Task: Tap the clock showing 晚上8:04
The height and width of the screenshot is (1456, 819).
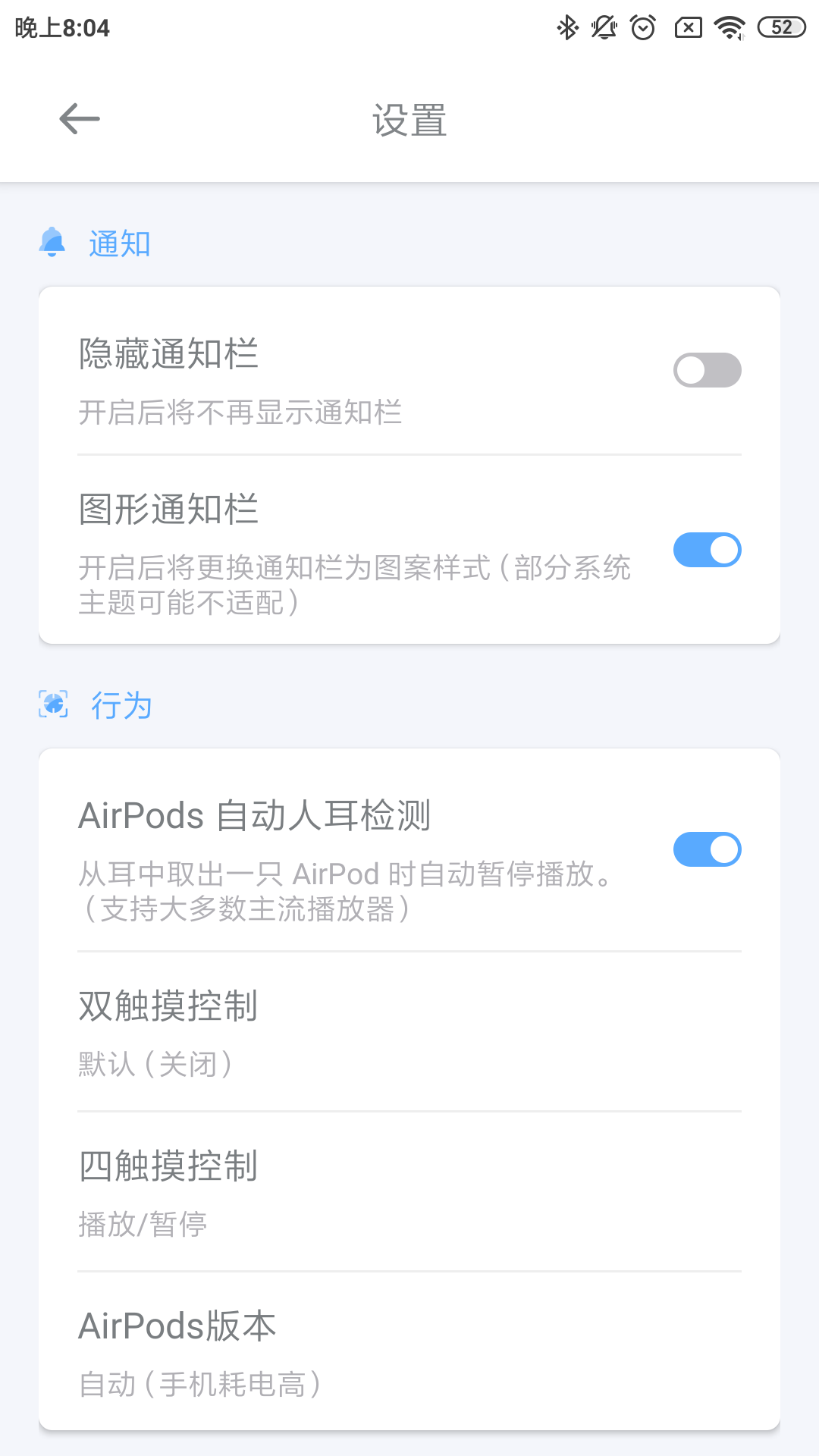Action: (61, 27)
